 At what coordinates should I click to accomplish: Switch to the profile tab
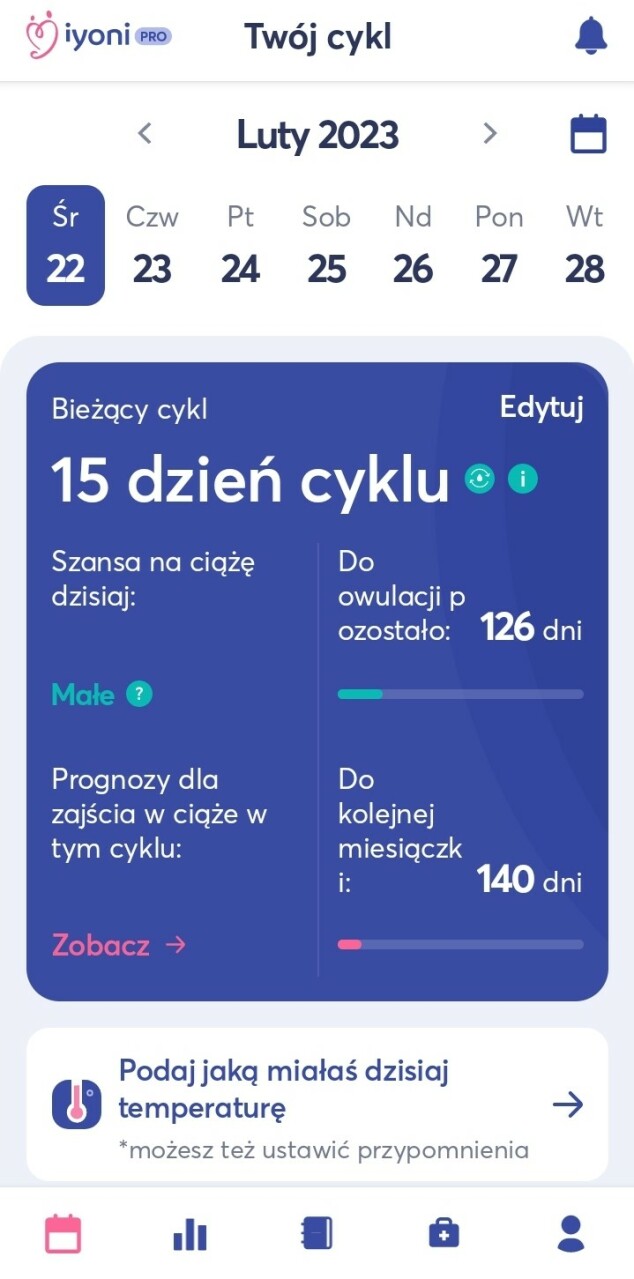coord(570,1234)
